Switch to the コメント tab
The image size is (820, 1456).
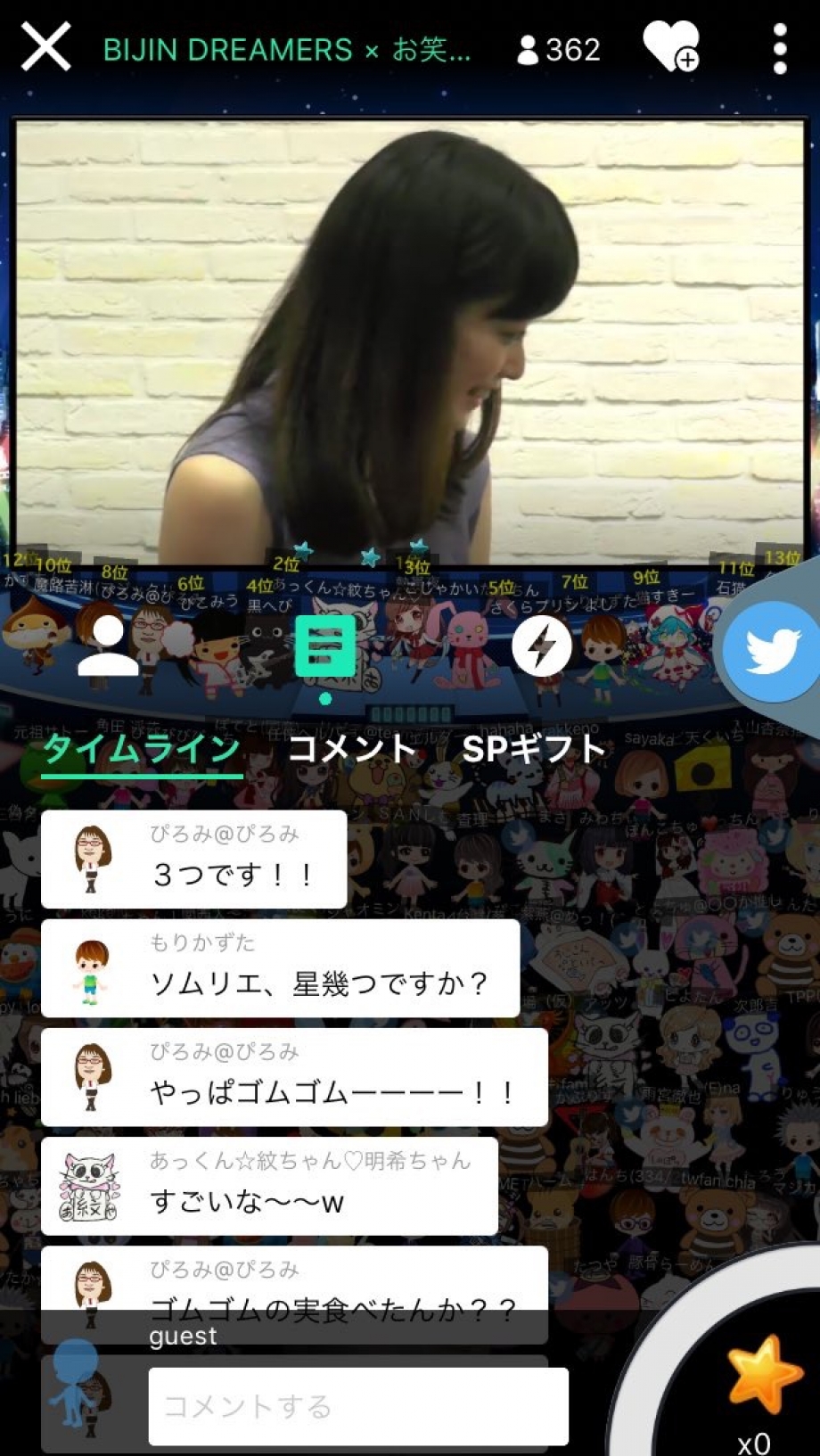(x=353, y=748)
